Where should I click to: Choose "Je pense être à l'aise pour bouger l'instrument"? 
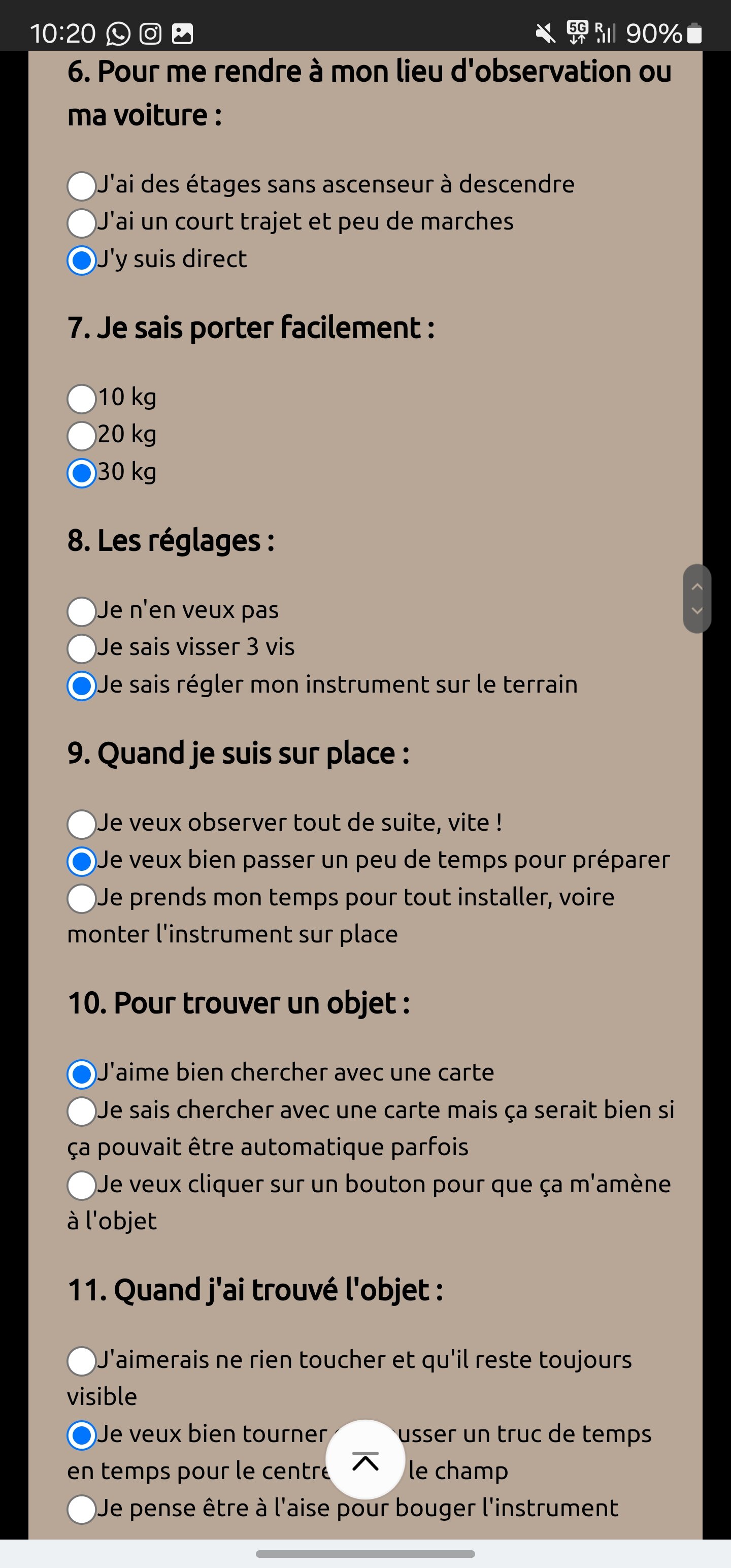pyautogui.click(x=82, y=1510)
